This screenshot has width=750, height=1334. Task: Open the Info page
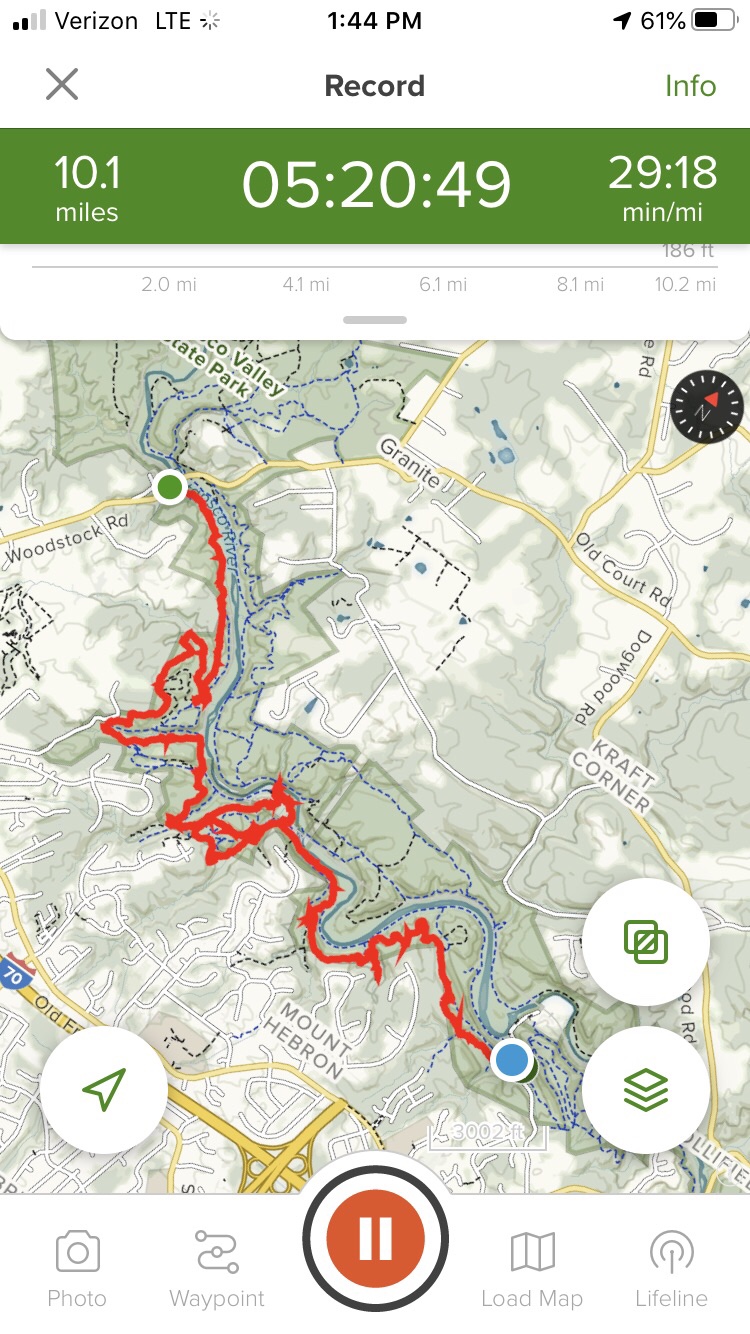pyautogui.click(x=690, y=86)
